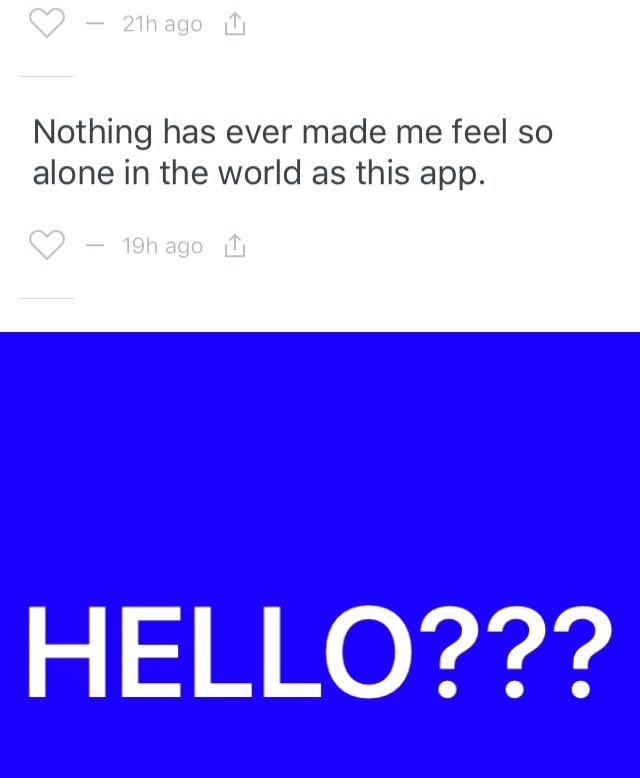Share the post from 19h ago

point(235,246)
